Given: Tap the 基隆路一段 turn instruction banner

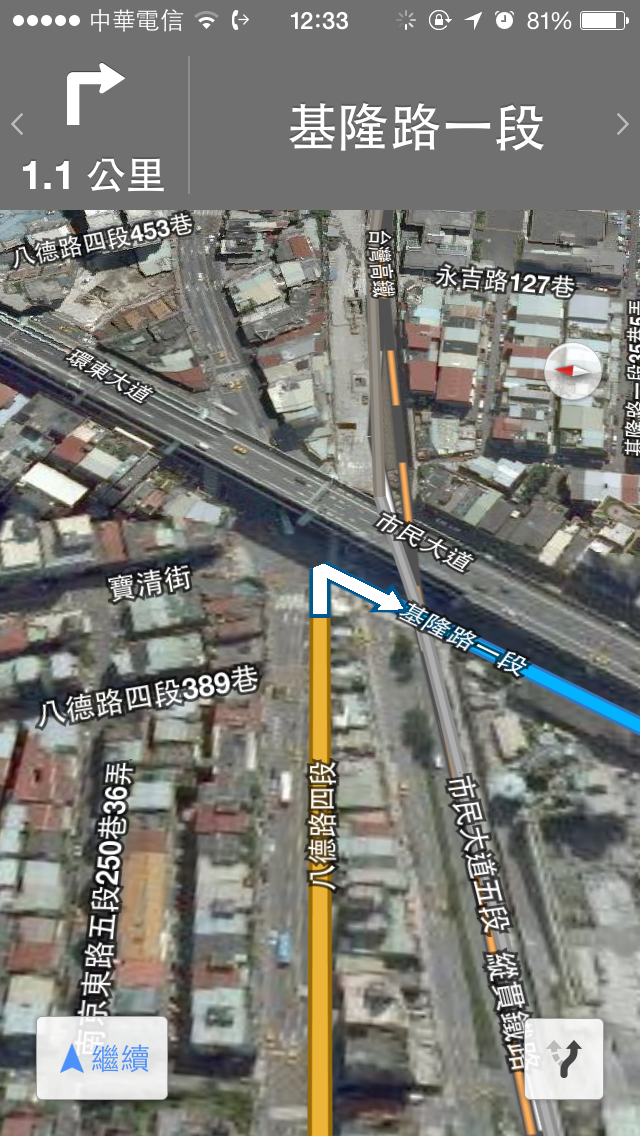Looking at the screenshot, I should [x=415, y=128].
